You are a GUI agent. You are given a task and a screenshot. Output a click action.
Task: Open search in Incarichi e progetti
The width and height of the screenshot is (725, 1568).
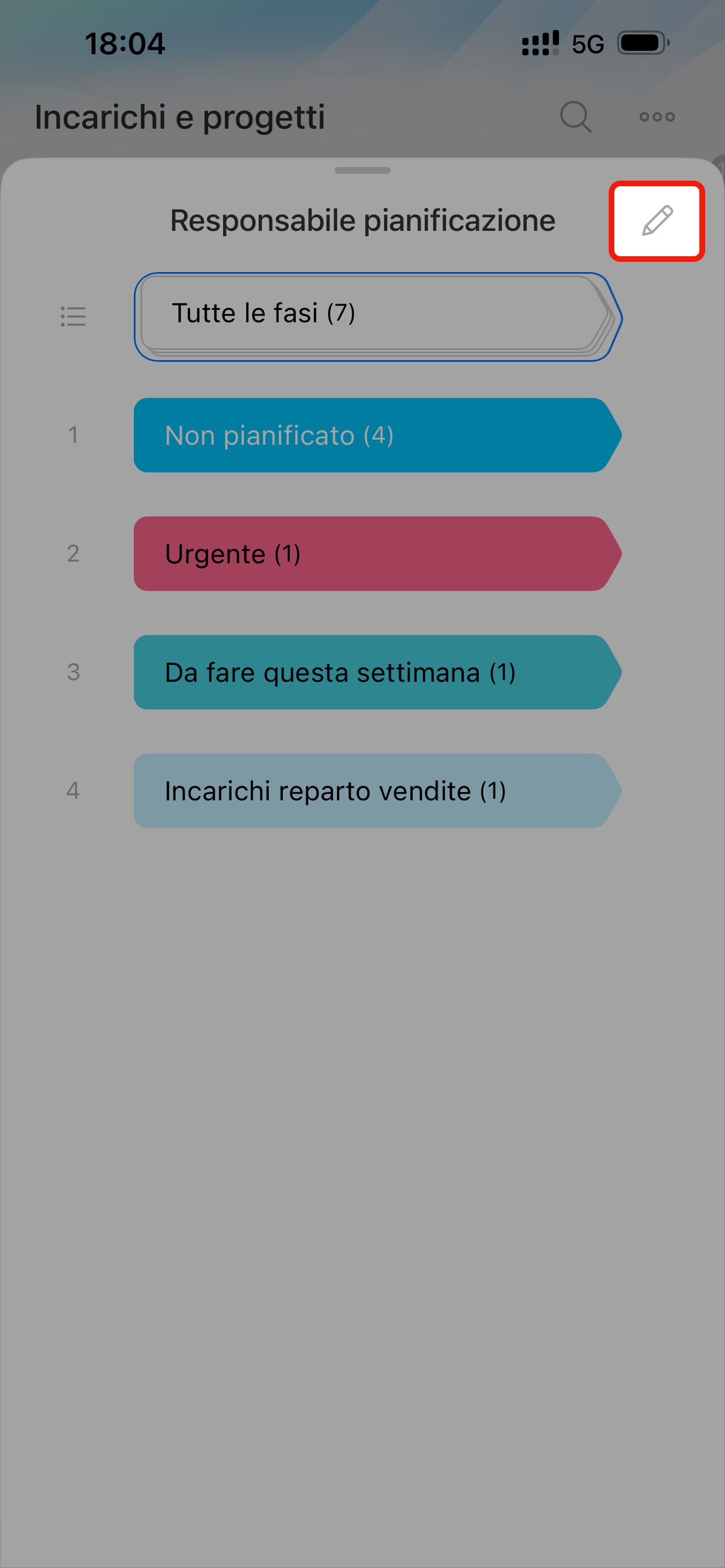[575, 116]
